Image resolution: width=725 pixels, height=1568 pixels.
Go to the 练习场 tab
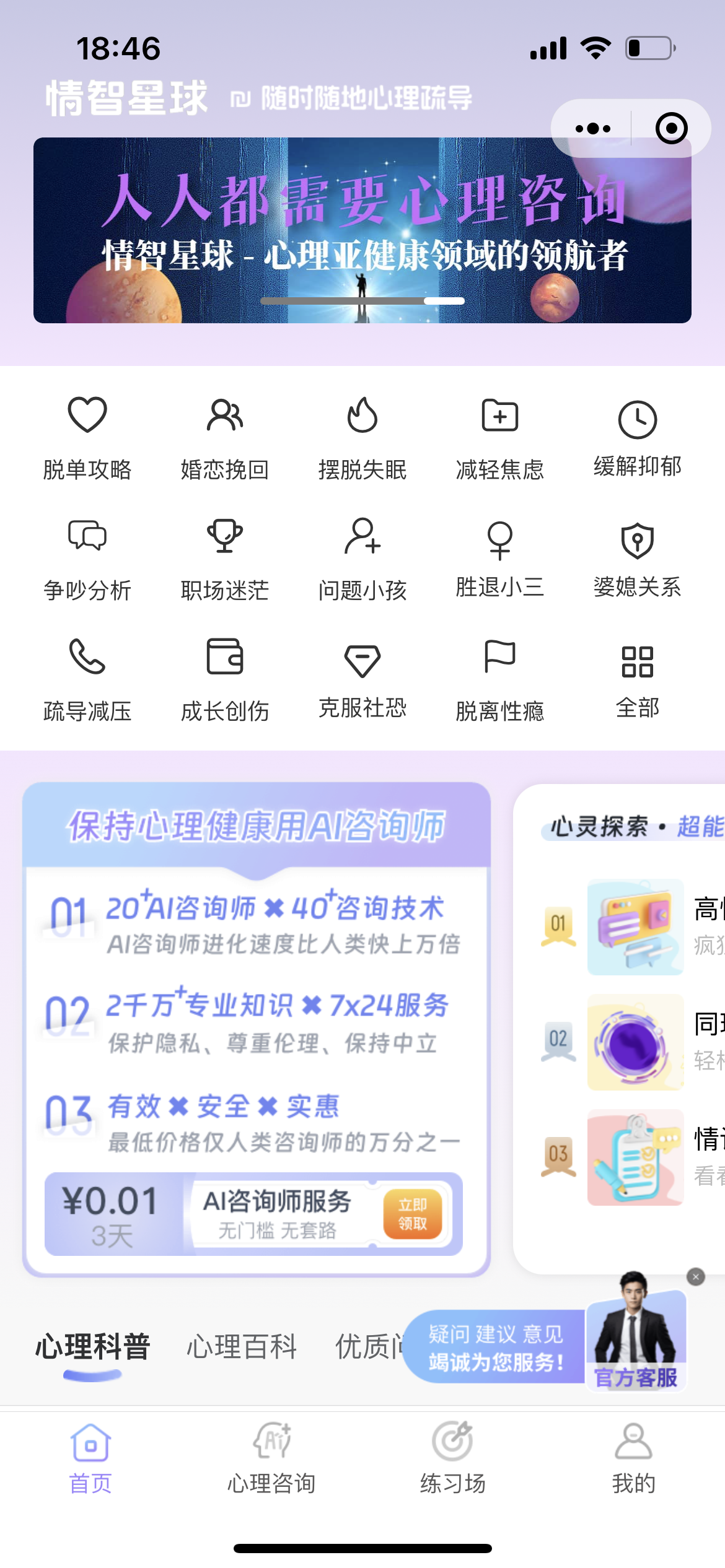pos(452,1458)
